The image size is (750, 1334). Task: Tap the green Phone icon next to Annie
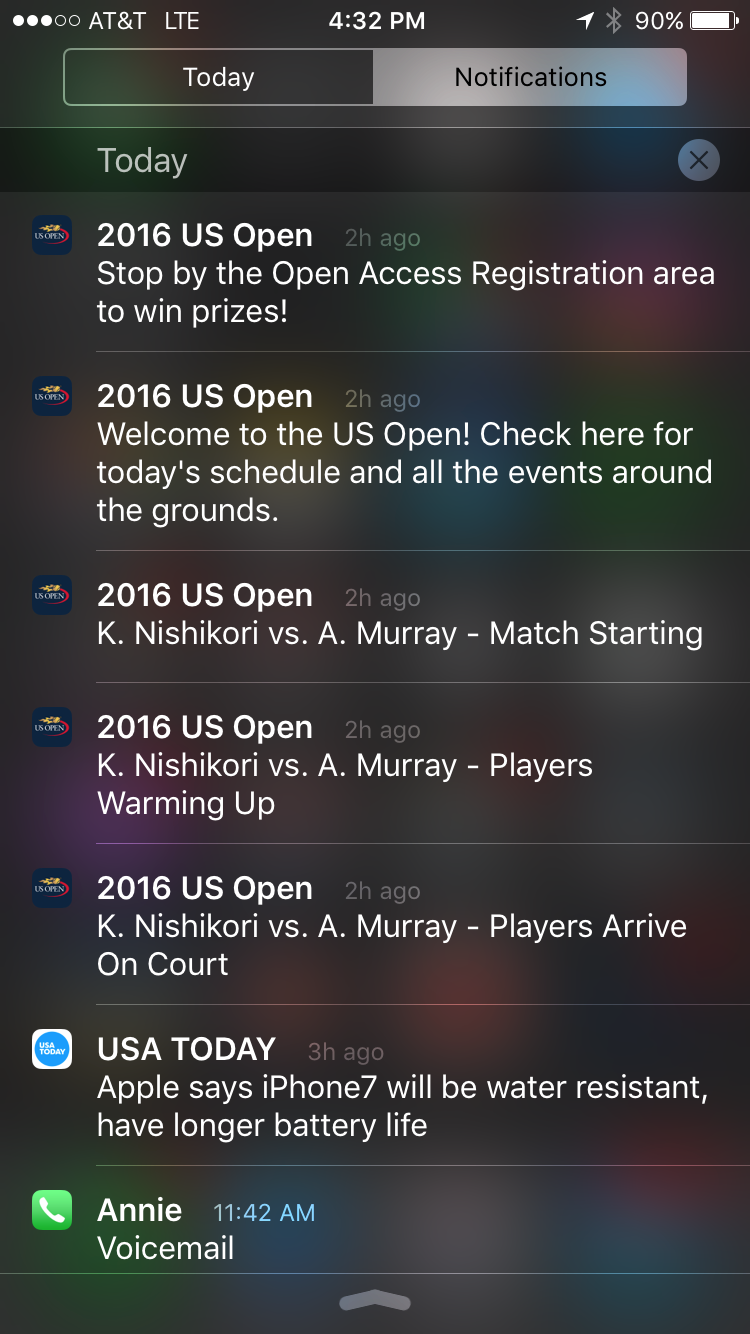tap(52, 1210)
